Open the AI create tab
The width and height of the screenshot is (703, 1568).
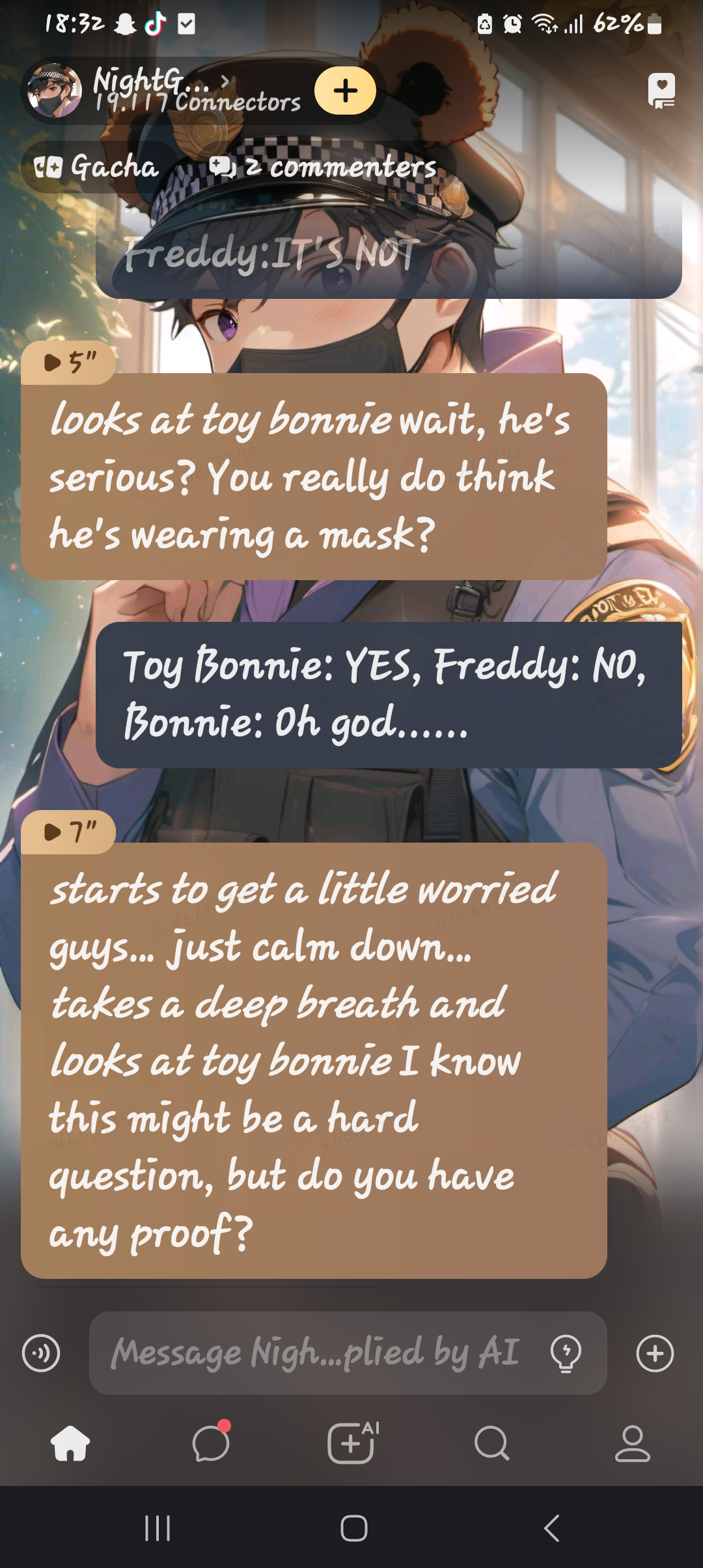[352, 1444]
